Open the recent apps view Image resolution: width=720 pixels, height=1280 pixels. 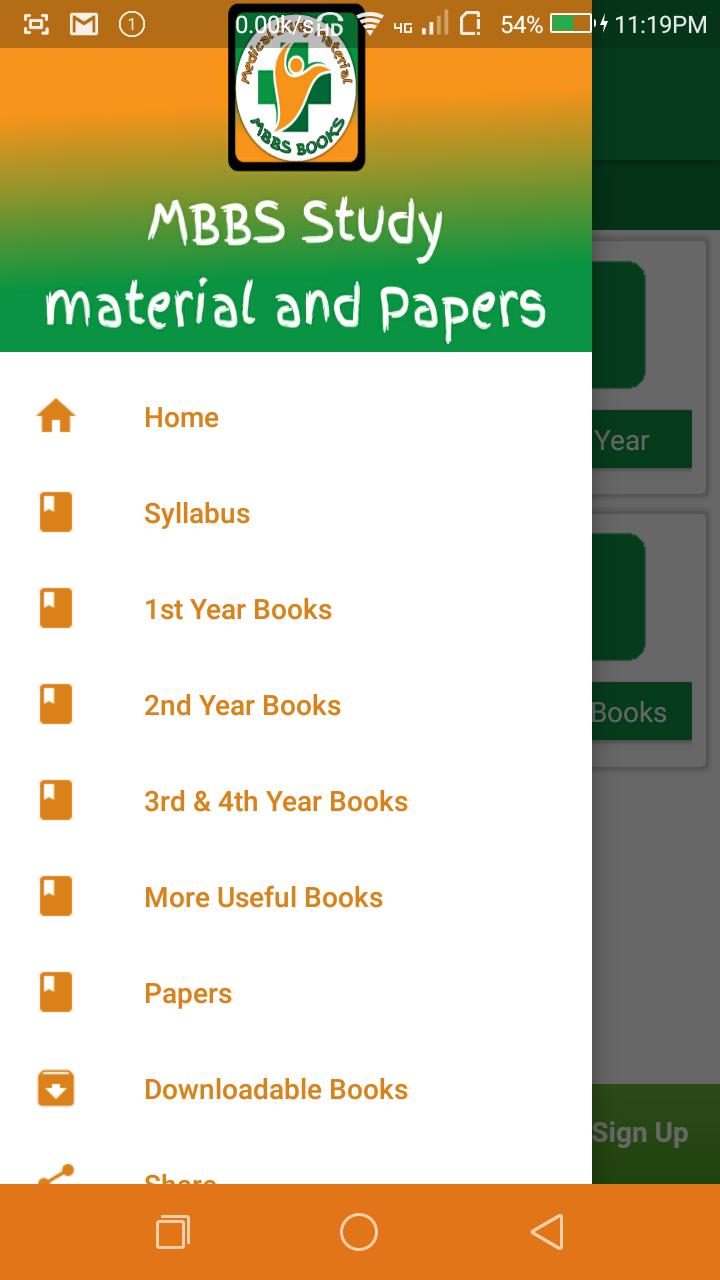click(173, 1232)
